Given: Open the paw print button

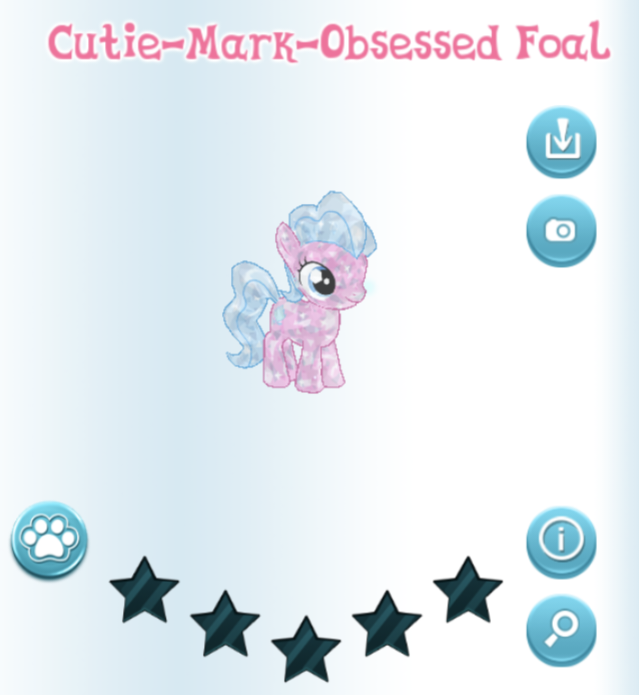Looking at the screenshot, I should (49, 540).
